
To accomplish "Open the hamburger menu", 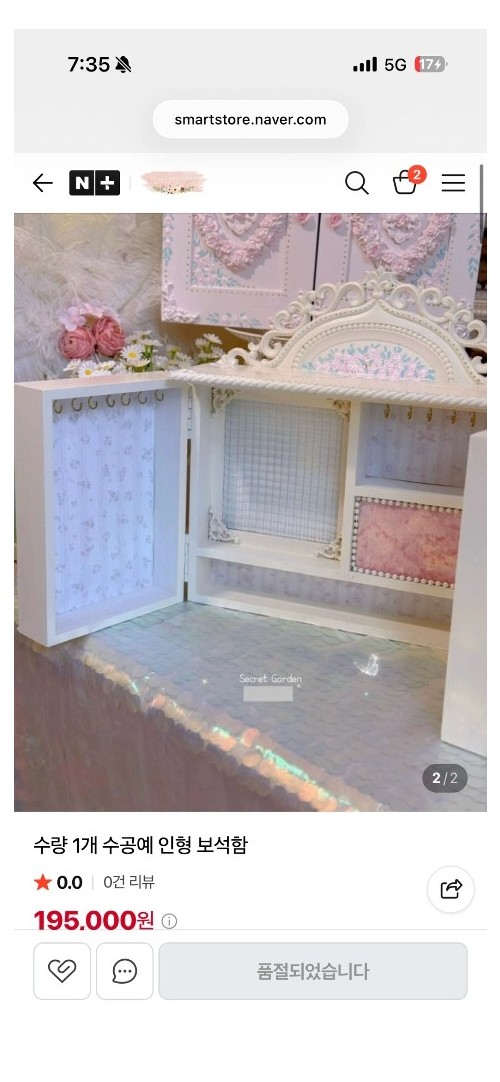I will coord(453,183).
